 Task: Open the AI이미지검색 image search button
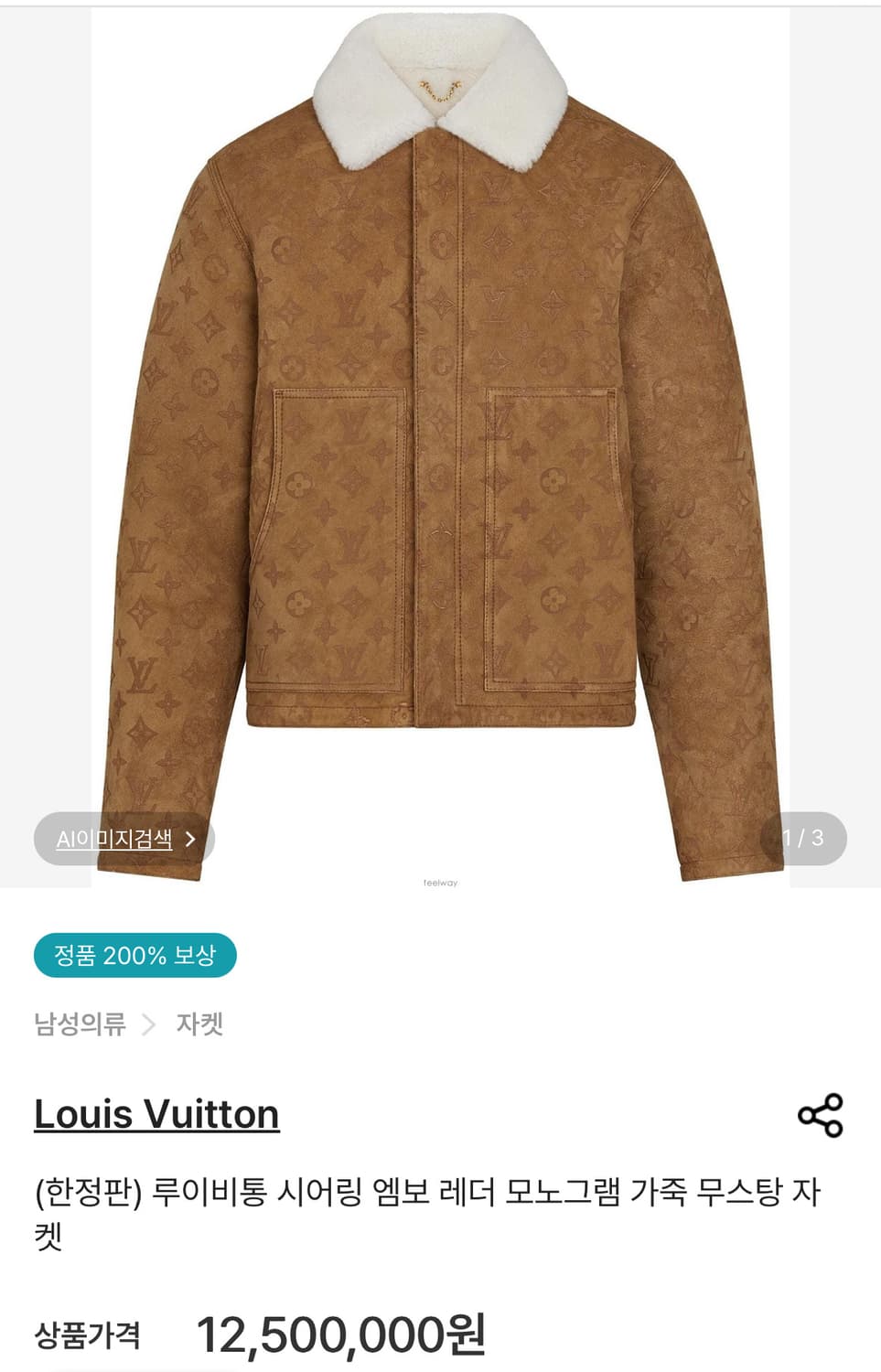[x=124, y=838]
